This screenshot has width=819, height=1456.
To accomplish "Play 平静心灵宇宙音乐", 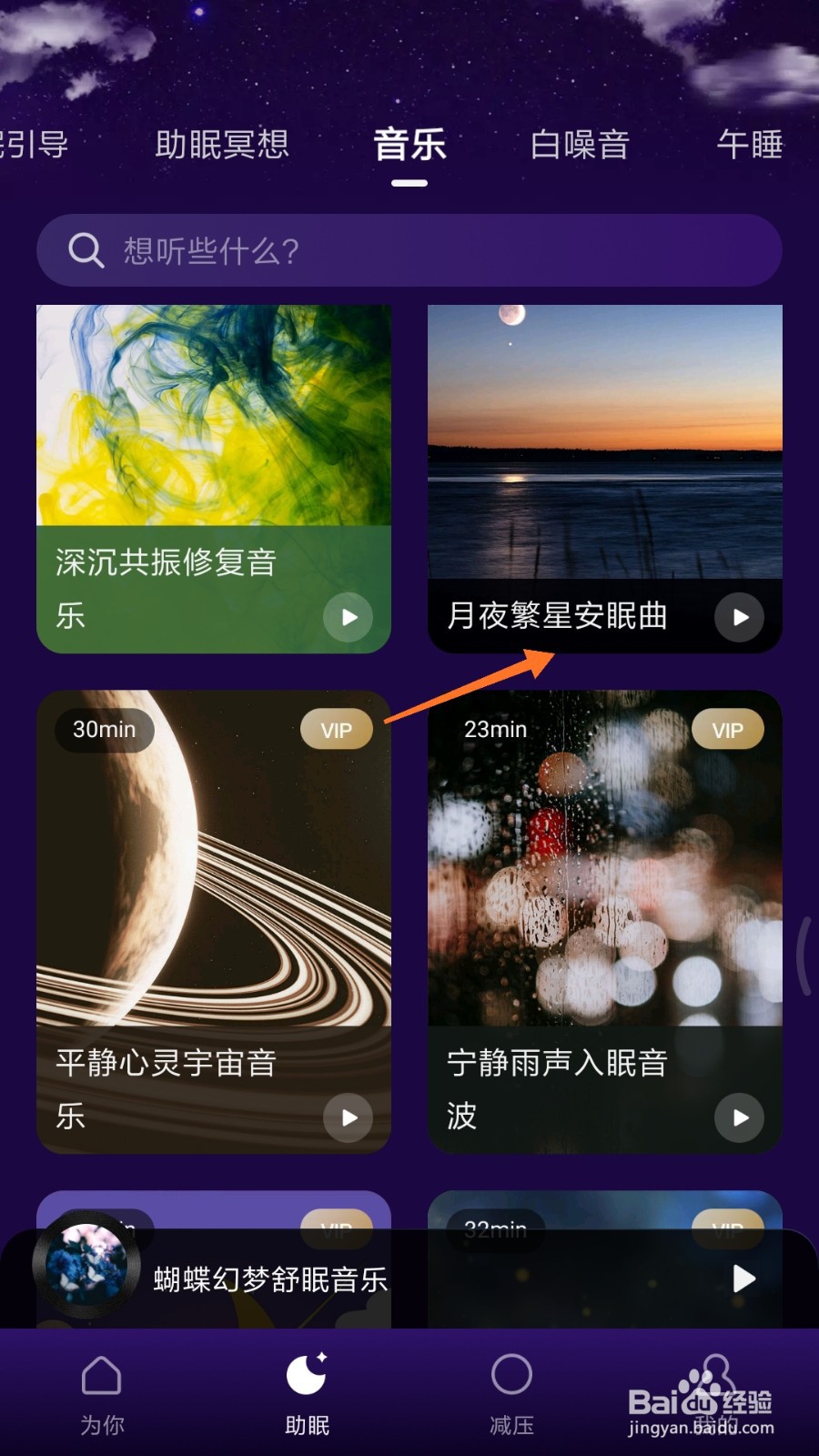I will click(348, 1117).
